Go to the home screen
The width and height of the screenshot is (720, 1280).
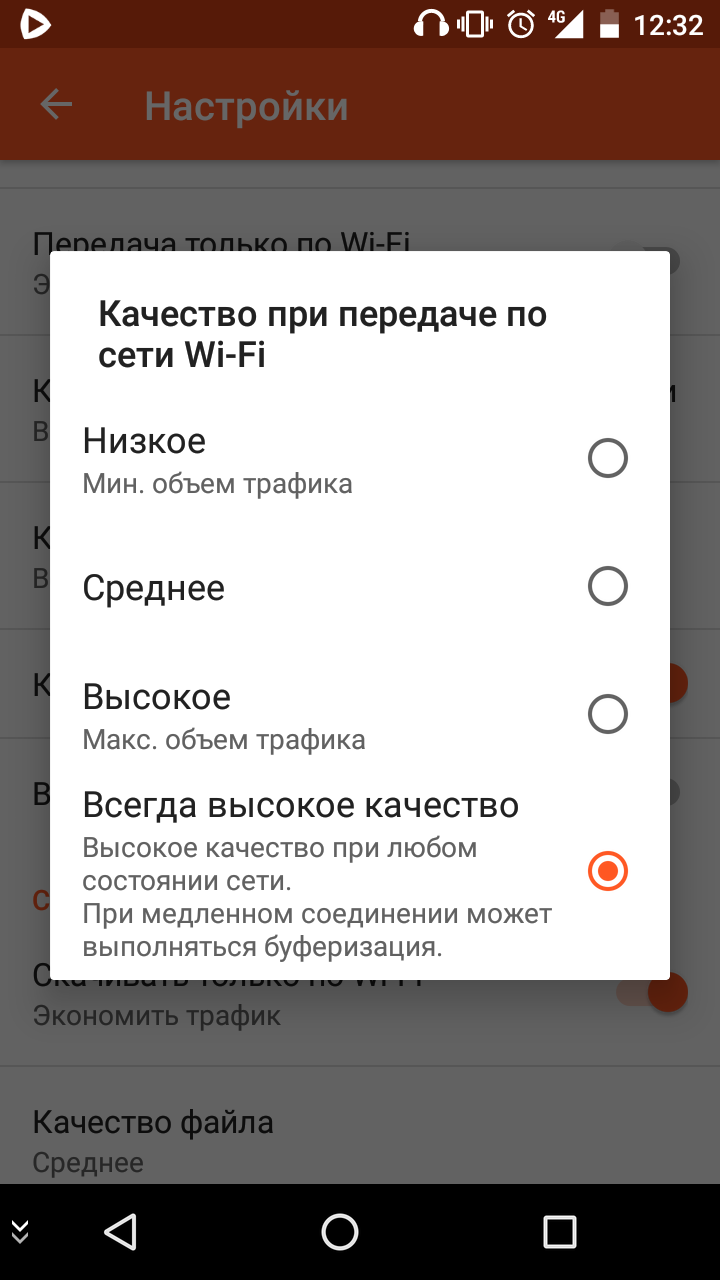(340, 1231)
